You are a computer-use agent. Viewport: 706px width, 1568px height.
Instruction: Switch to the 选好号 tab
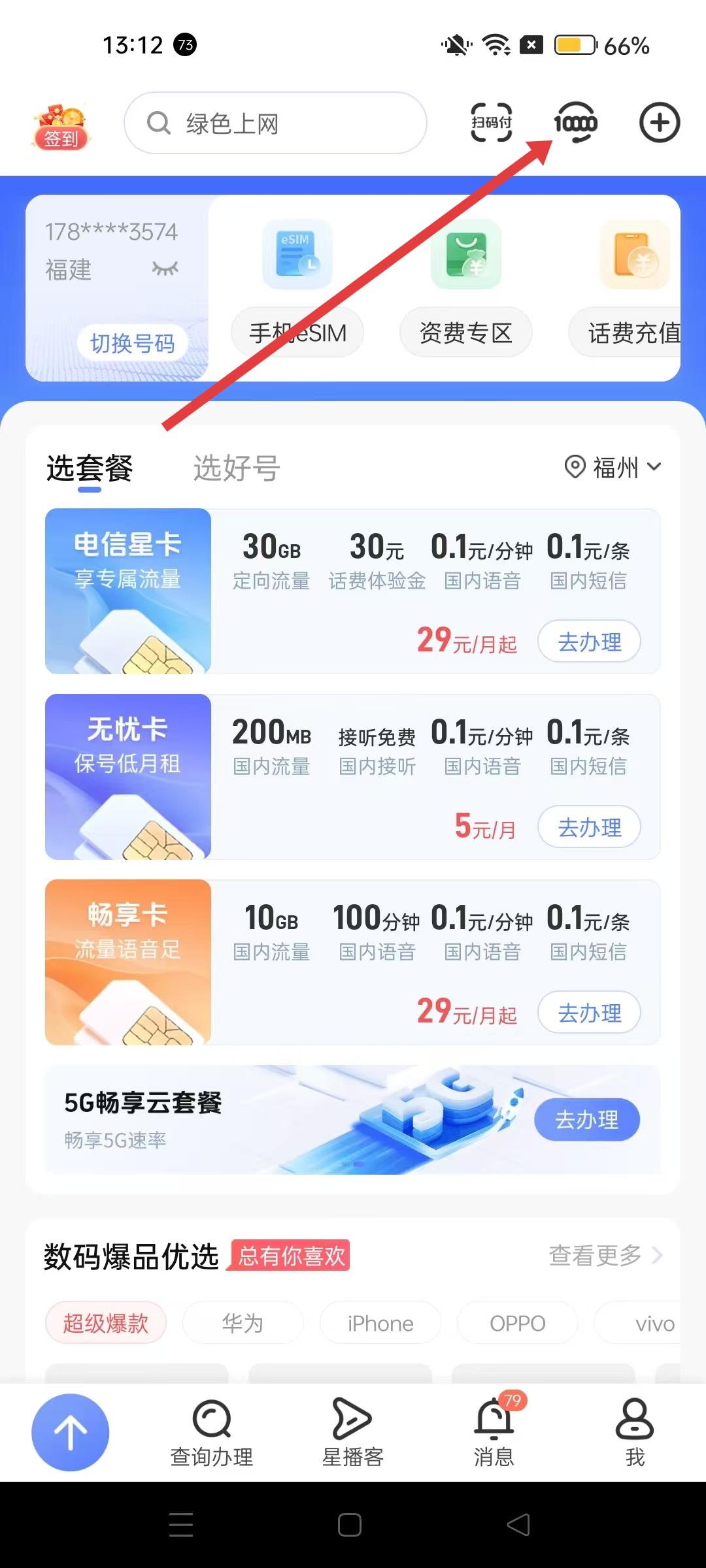point(236,468)
